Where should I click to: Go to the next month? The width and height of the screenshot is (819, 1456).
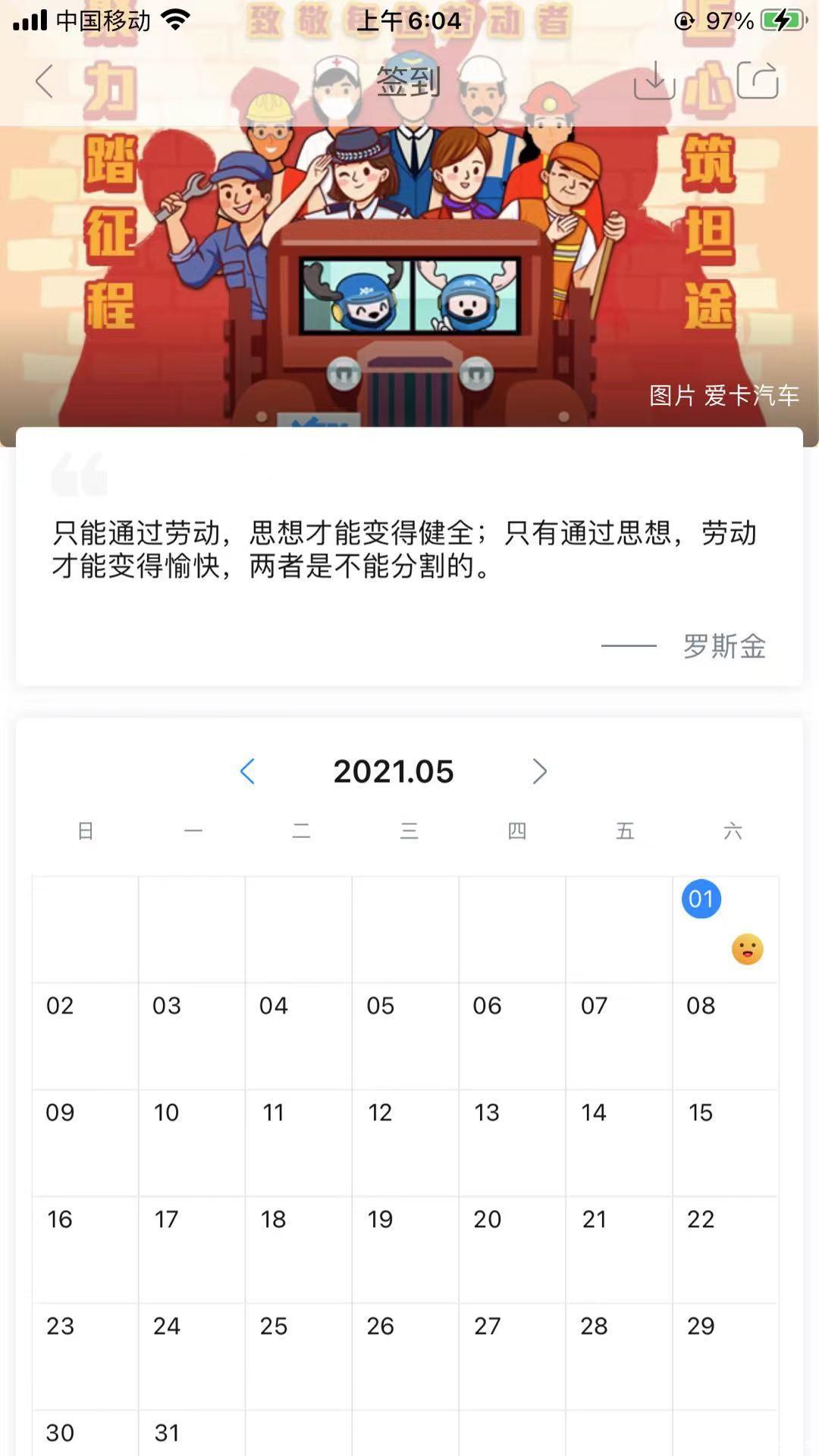pyautogui.click(x=539, y=771)
